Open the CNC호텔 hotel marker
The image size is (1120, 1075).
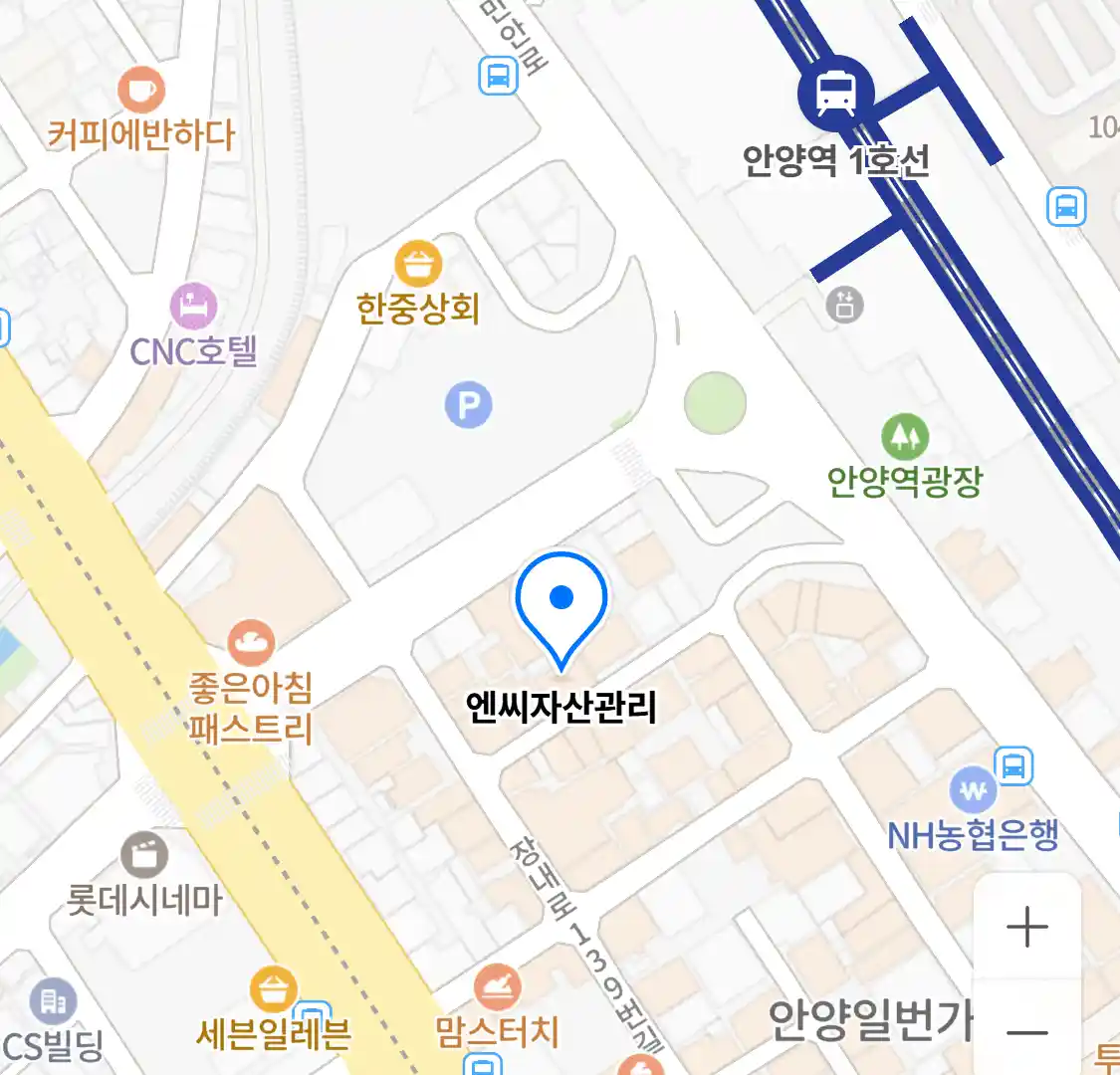pyautogui.click(x=193, y=307)
